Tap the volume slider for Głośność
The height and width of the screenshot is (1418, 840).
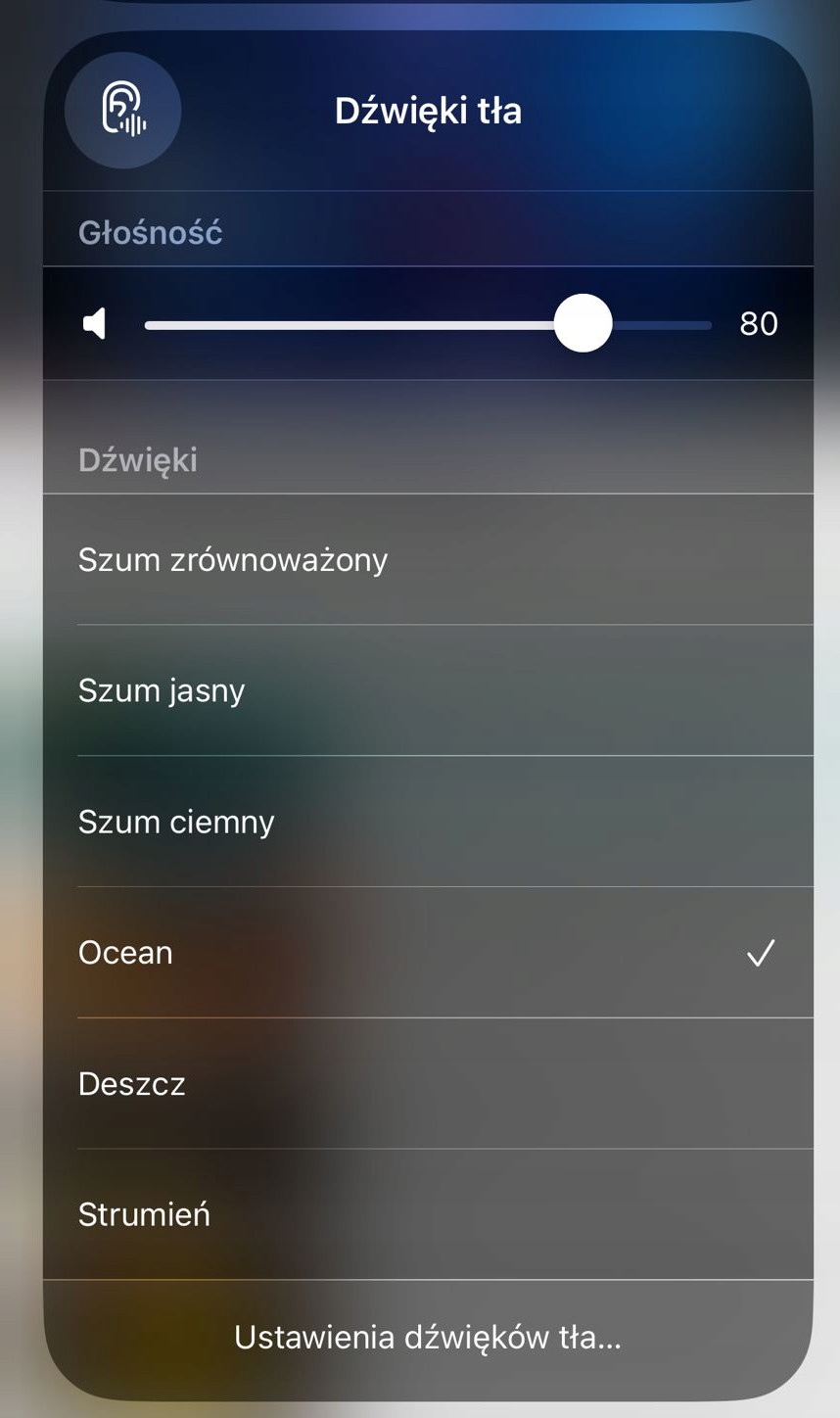pyautogui.click(x=428, y=325)
